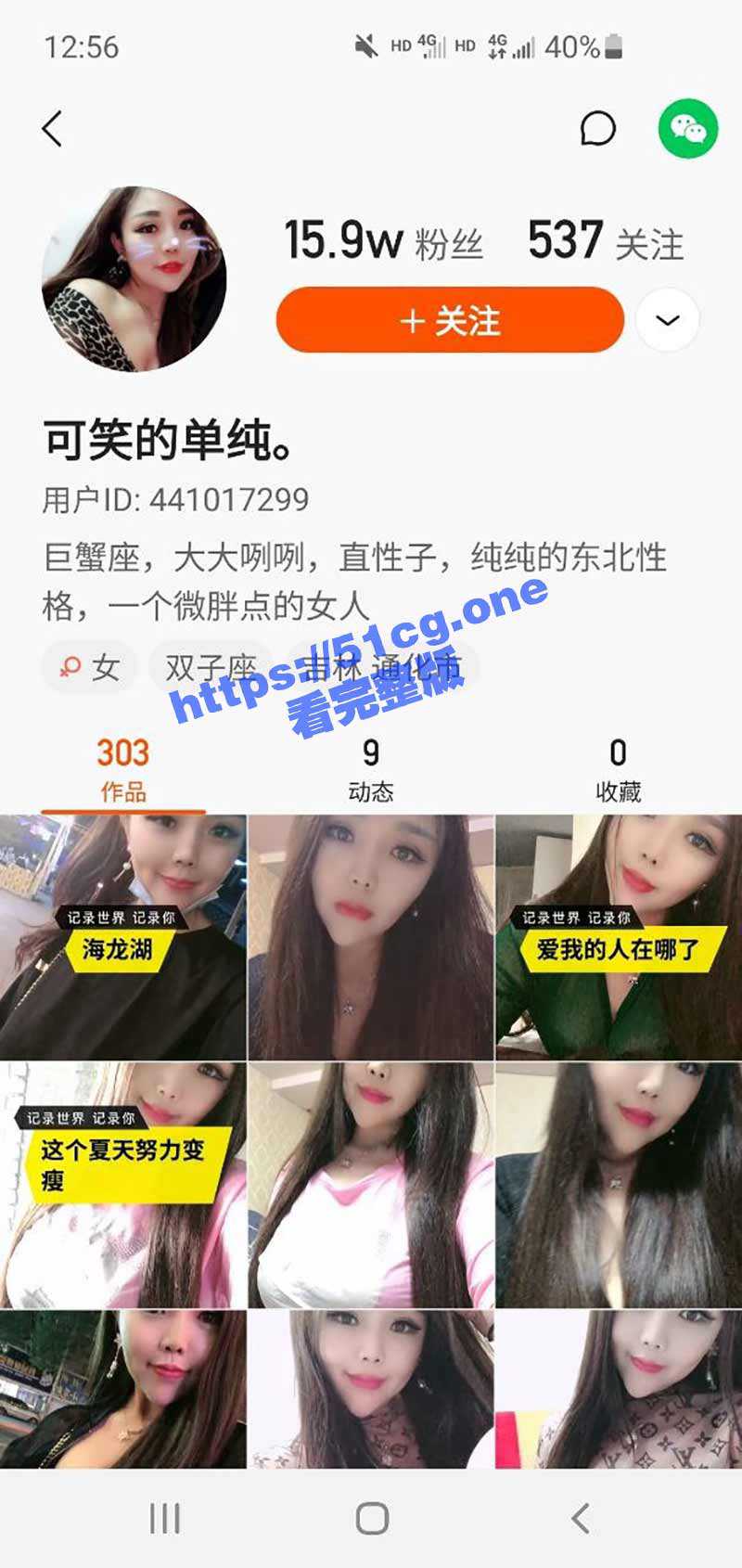Viewport: 742px width, 1568px height.
Task: Open the 15.9w 粉丝 followers list
Action: click(x=383, y=241)
